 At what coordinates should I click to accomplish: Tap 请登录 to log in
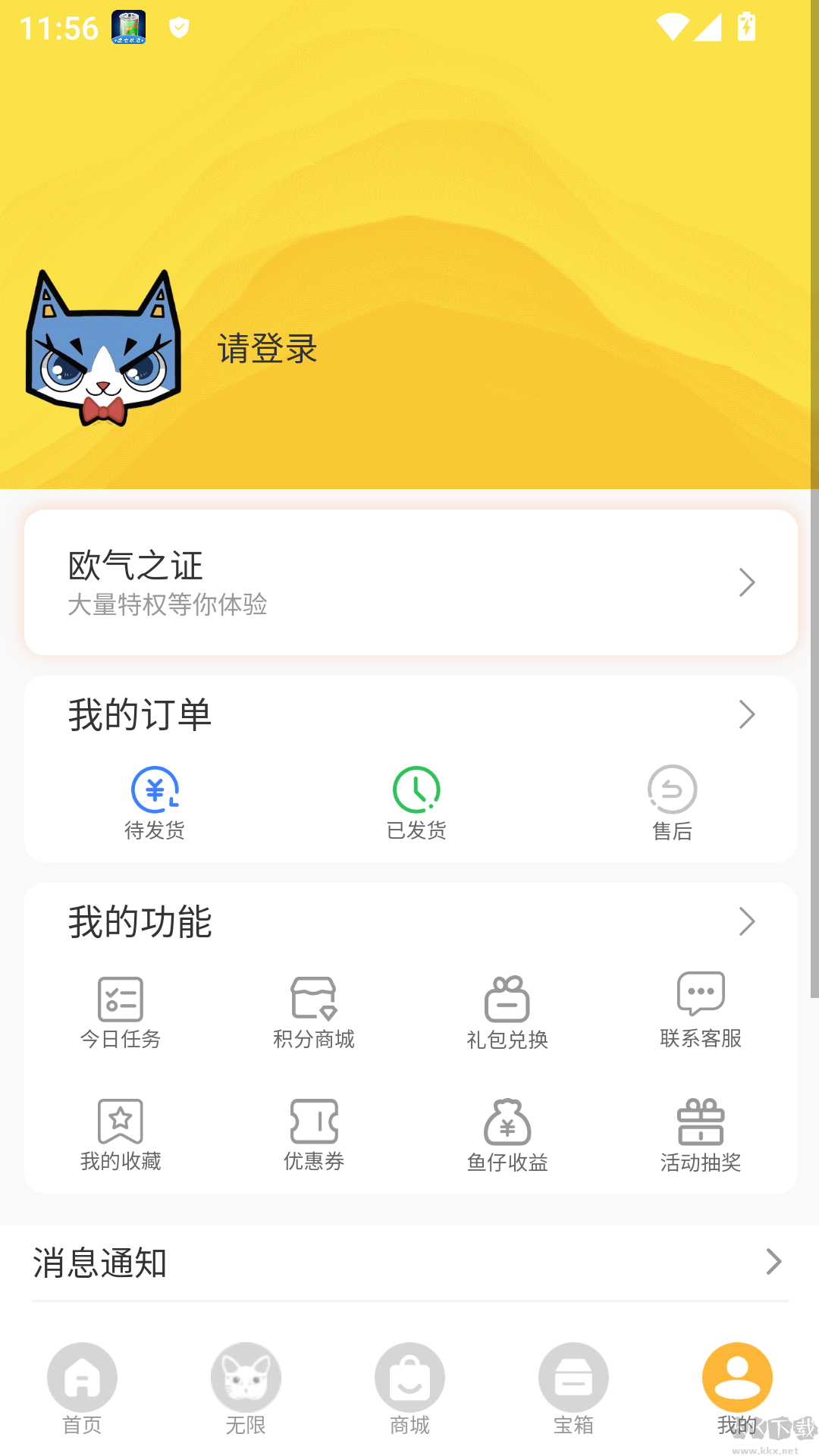pos(266,350)
